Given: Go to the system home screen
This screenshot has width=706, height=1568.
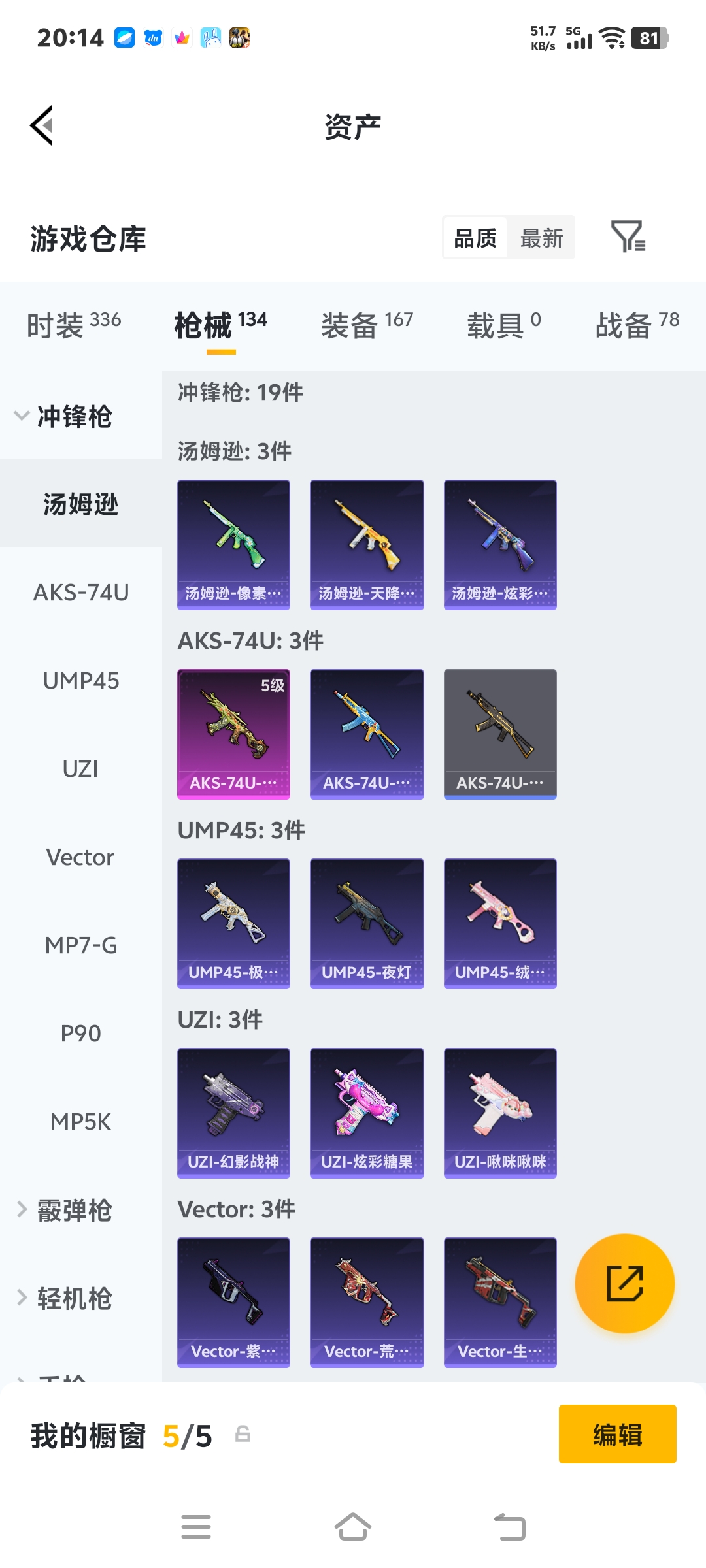Looking at the screenshot, I should [x=353, y=1527].
